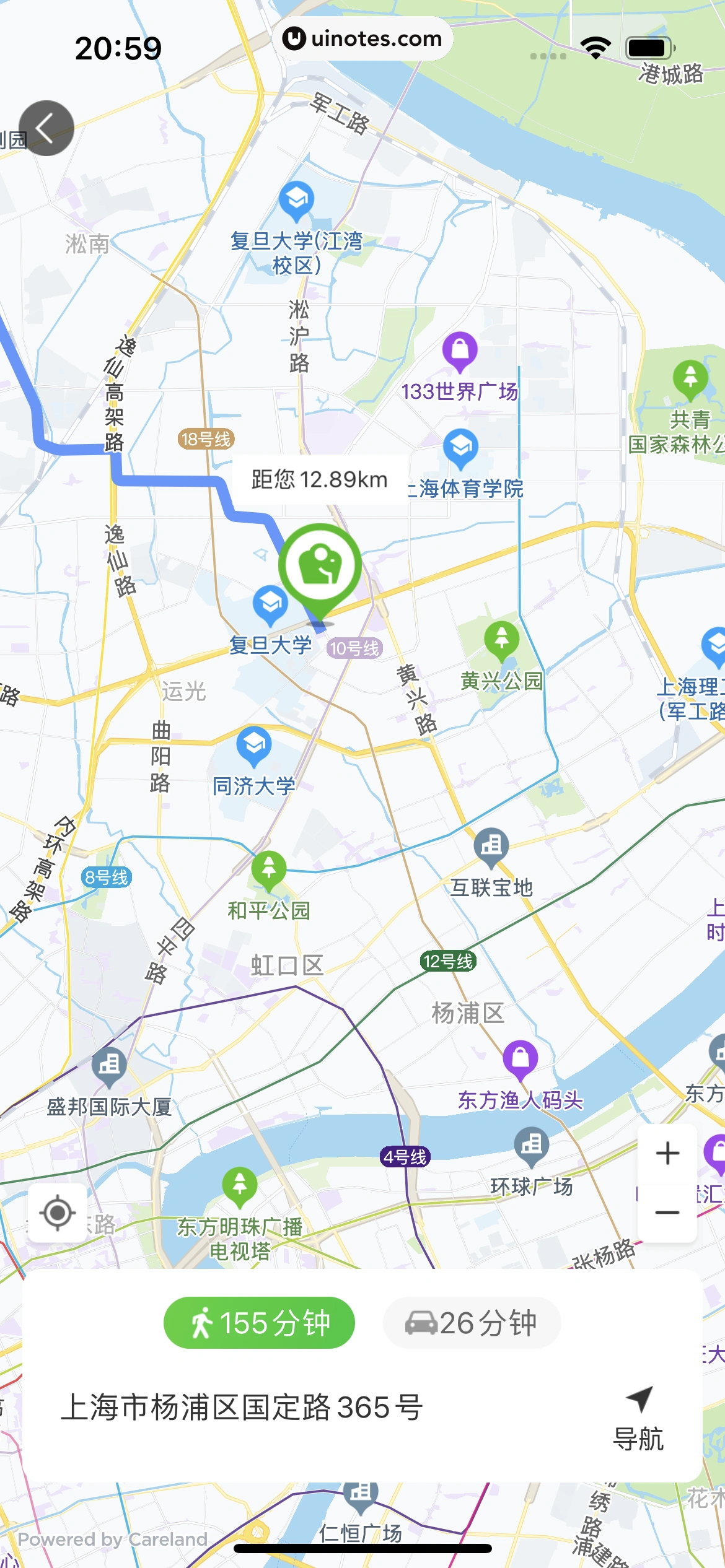Zoom in the map with plus button
This screenshot has height=1568, width=725.
point(667,1154)
